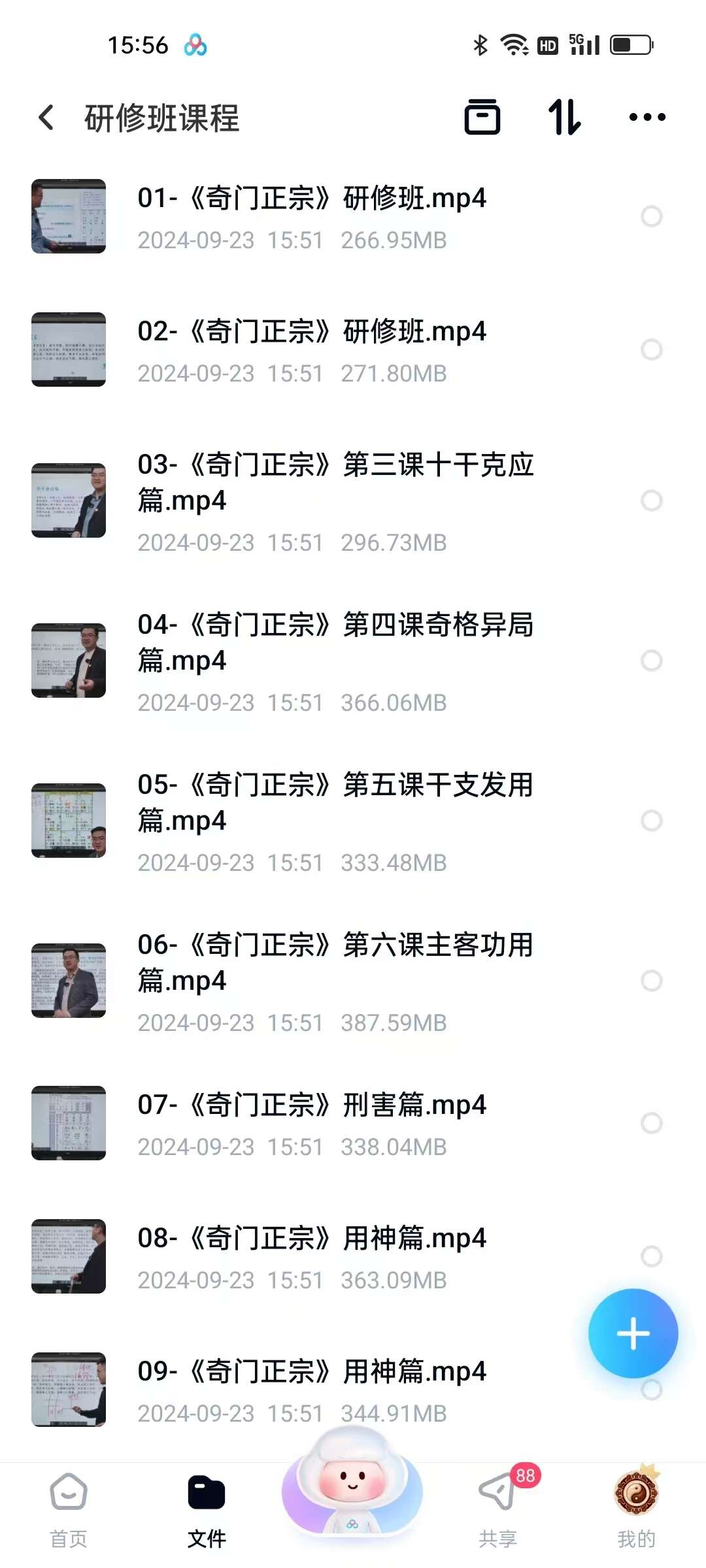706x1568 pixels.
Task: Select the checkbox for 07-《奇门正宗》刑害篇.mp4
Action: click(651, 1123)
